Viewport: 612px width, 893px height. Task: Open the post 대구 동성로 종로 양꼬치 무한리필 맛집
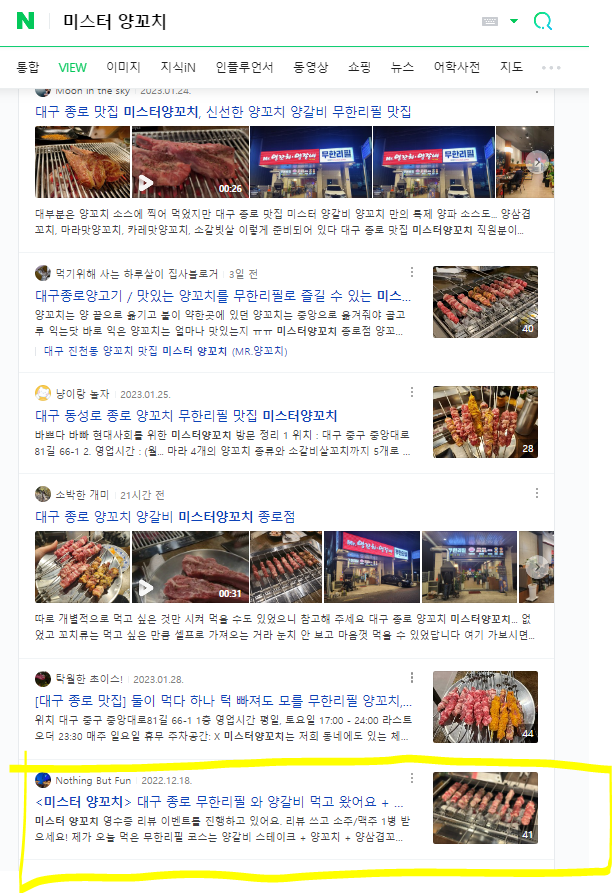(186, 415)
